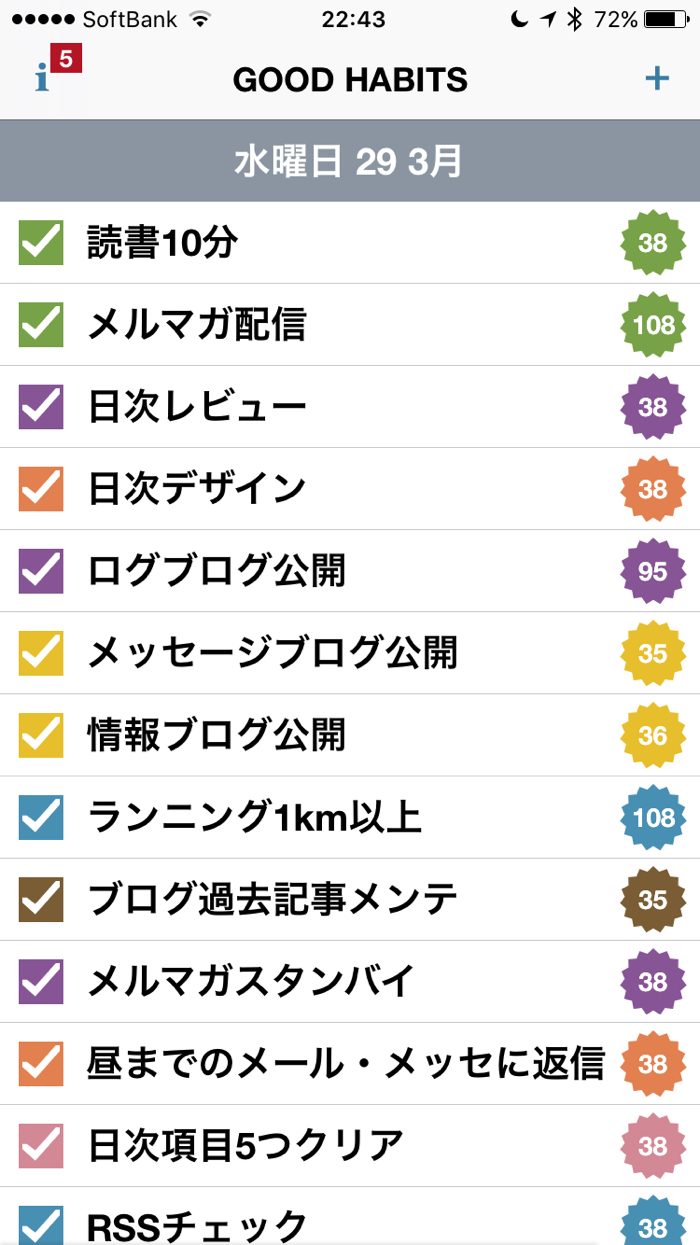
Task: Toggle the メルマガ配信 checkbox
Action: [x=41, y=325]
